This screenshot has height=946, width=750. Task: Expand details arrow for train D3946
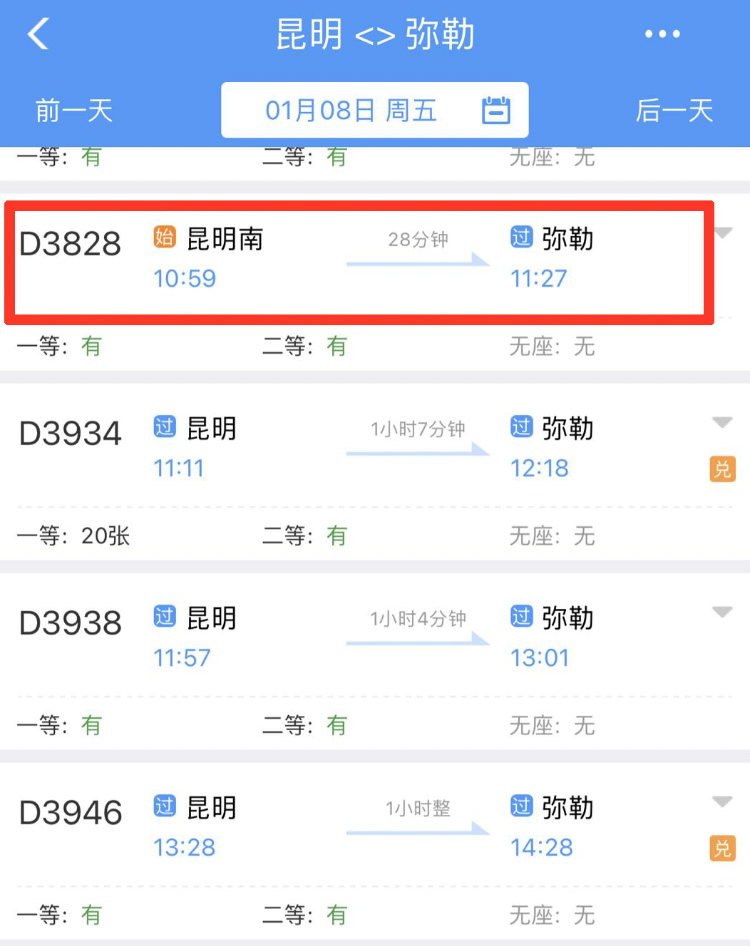723,802
